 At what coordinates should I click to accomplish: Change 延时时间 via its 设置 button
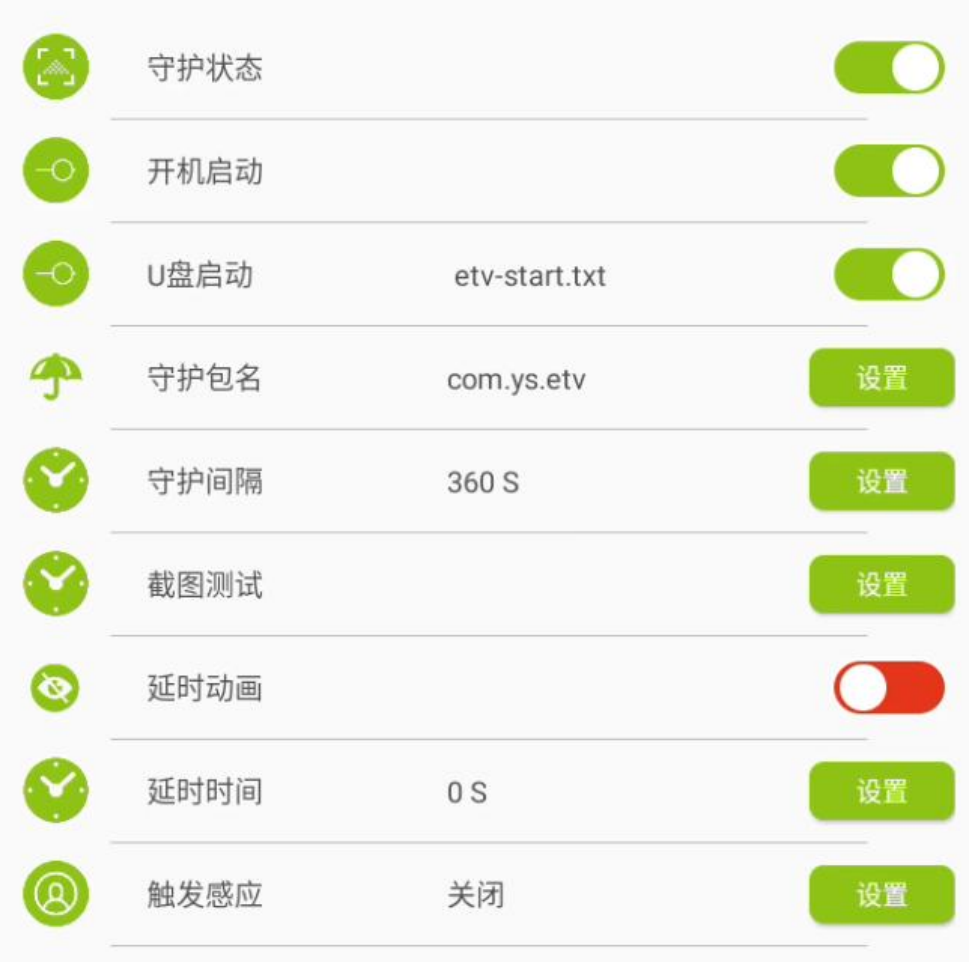click(x=881, y=792)
